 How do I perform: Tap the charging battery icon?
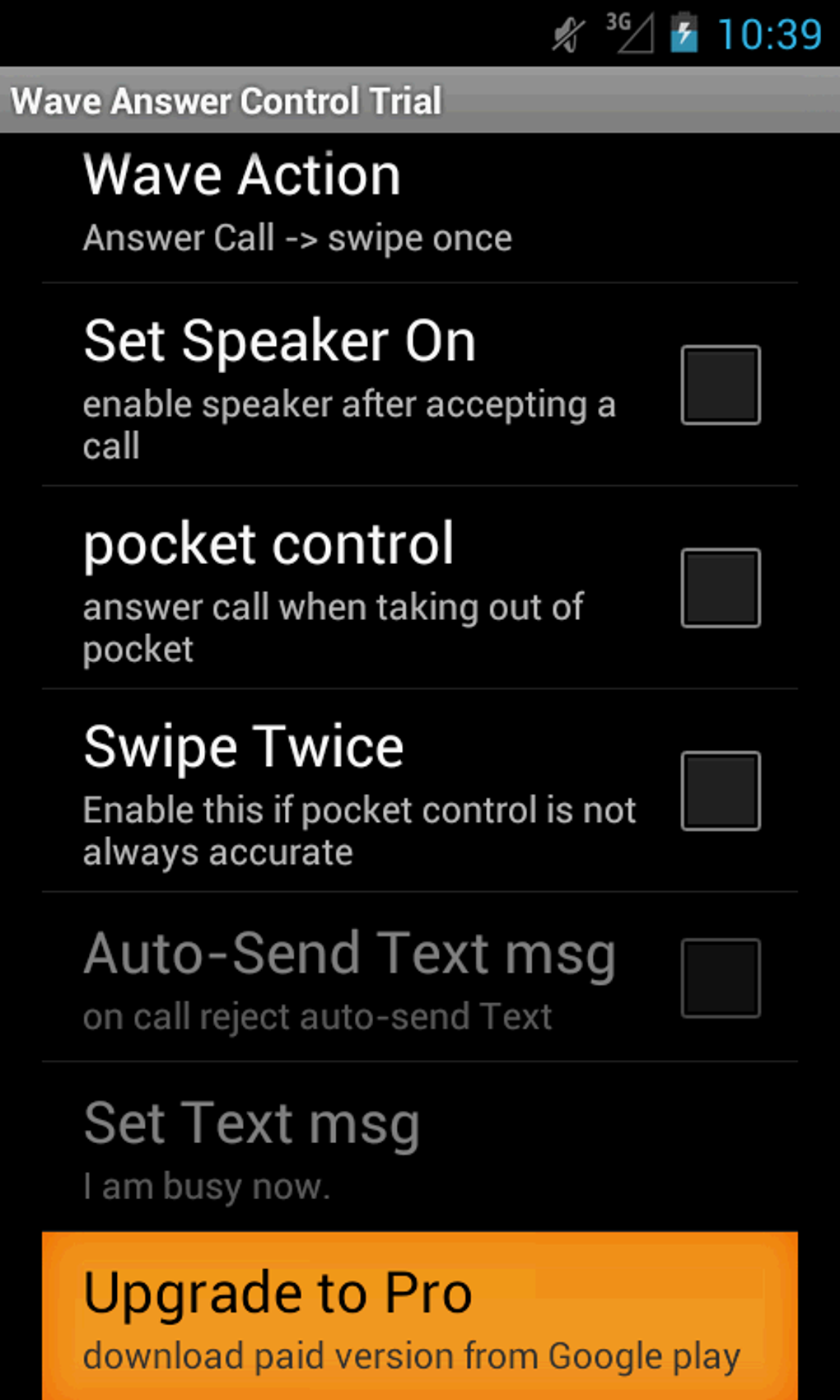point(685,33)
